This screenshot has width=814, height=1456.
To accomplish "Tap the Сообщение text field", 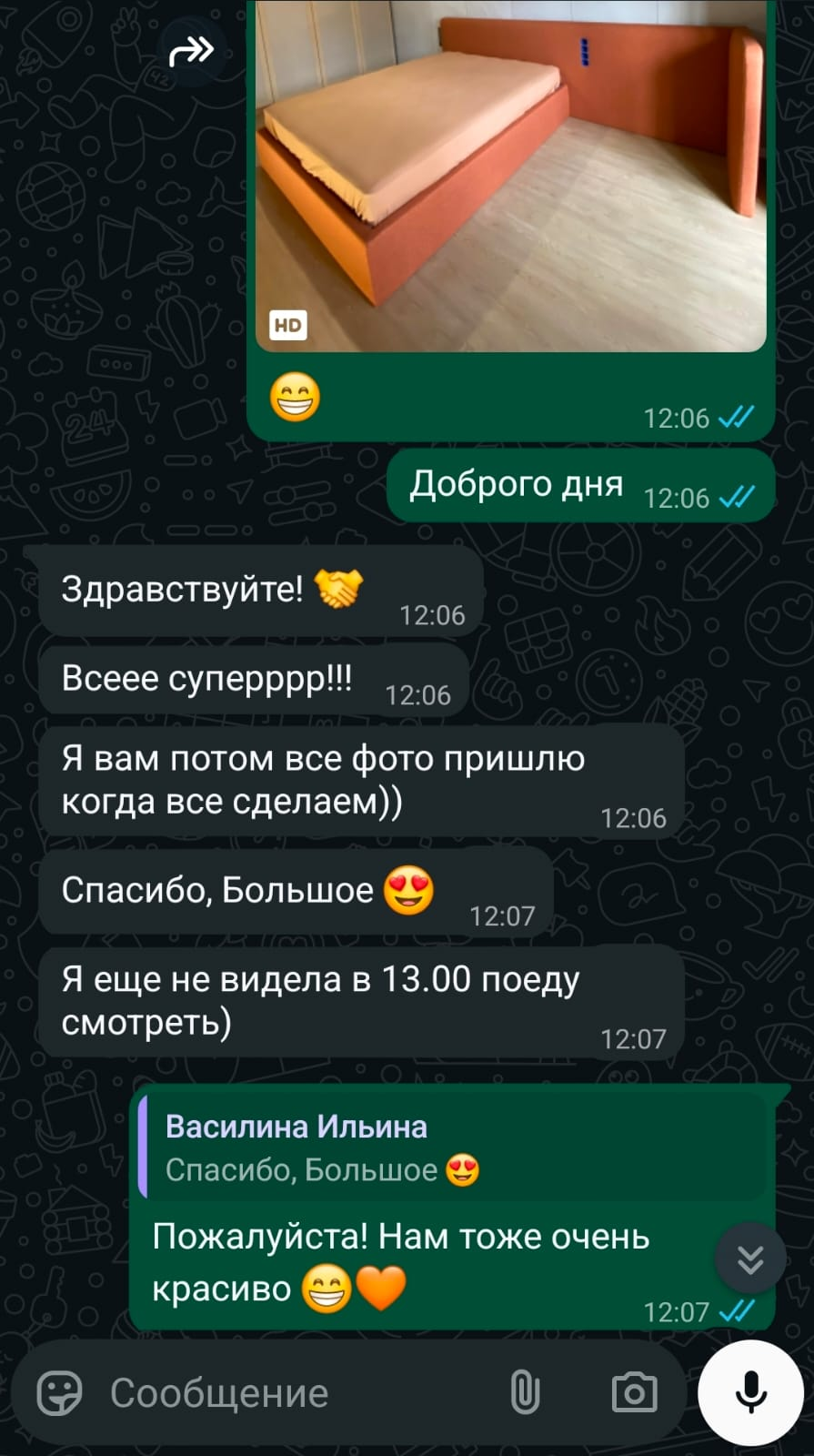I will (291, 1393).
